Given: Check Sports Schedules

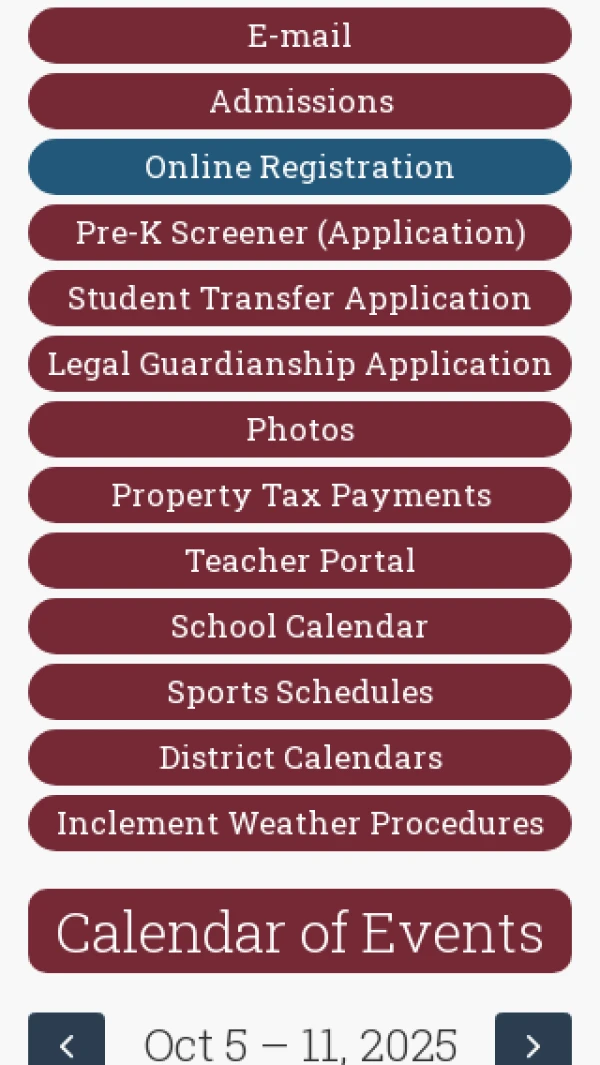Looking at the screenshot, I should (x=300, y=692).
